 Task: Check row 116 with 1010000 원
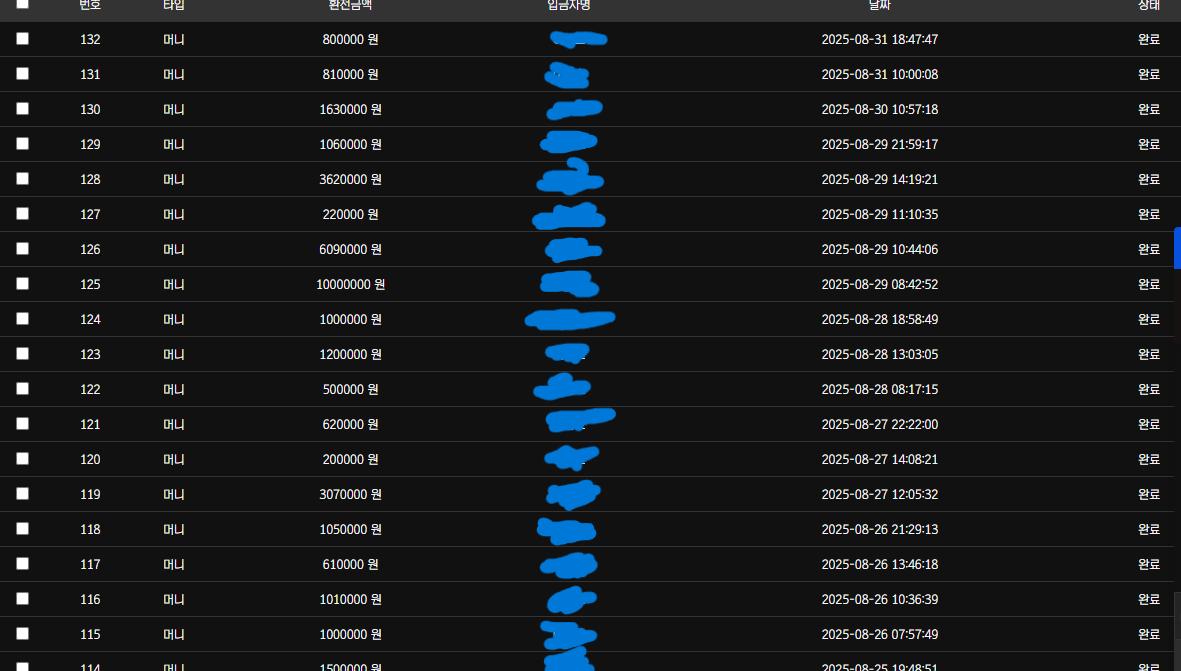[23, 599]
